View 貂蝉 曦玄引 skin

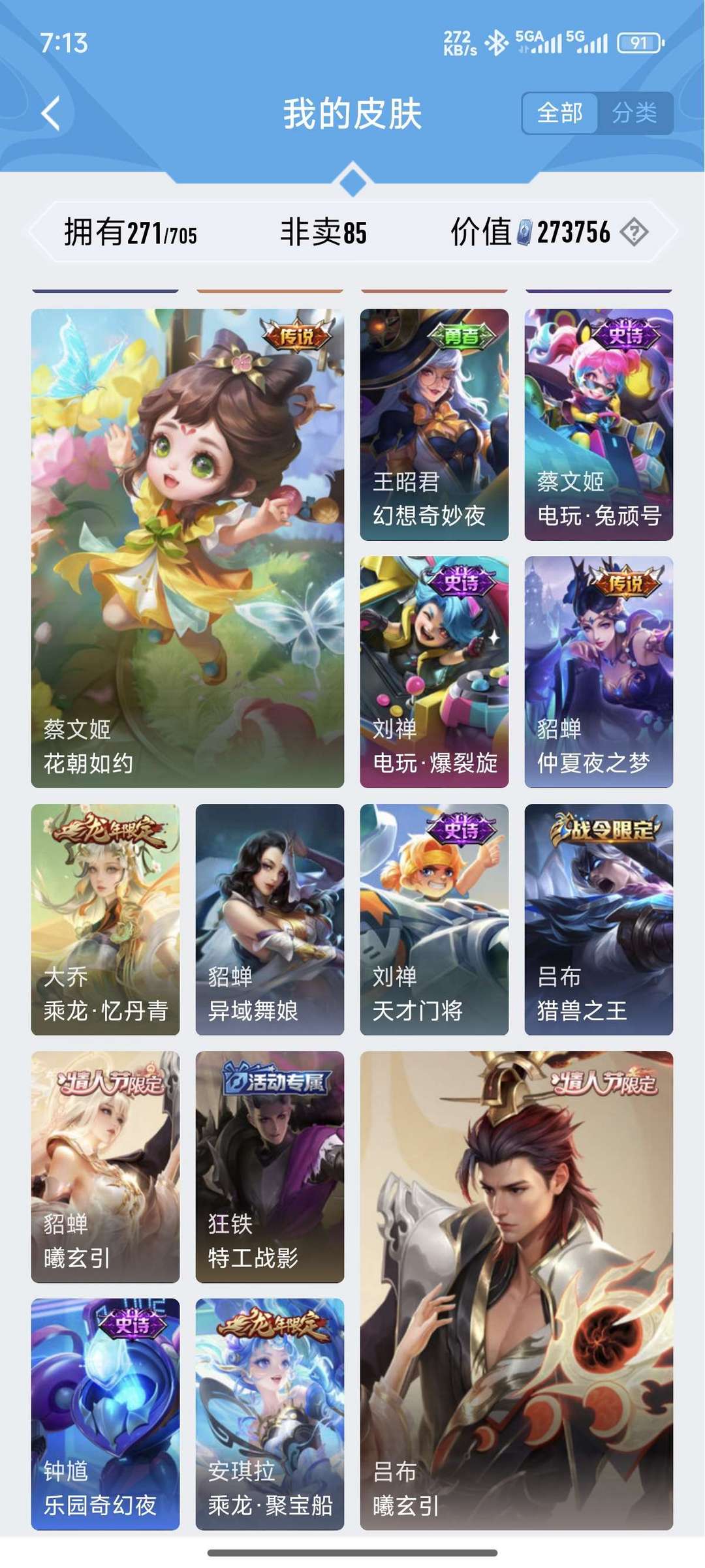click(x=105, y=1166)
